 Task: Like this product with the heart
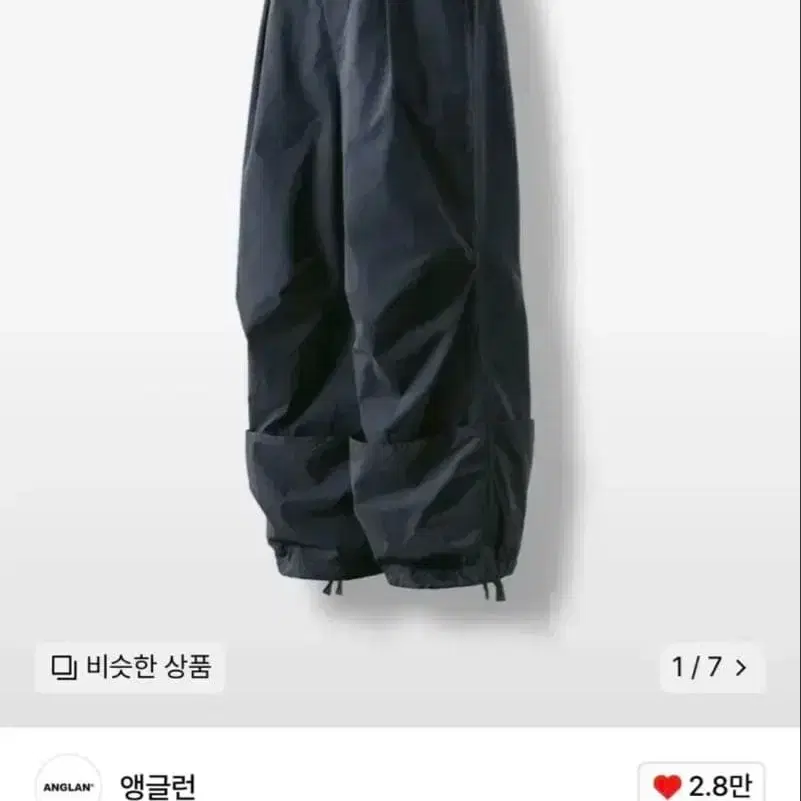(x=701, y=783)
